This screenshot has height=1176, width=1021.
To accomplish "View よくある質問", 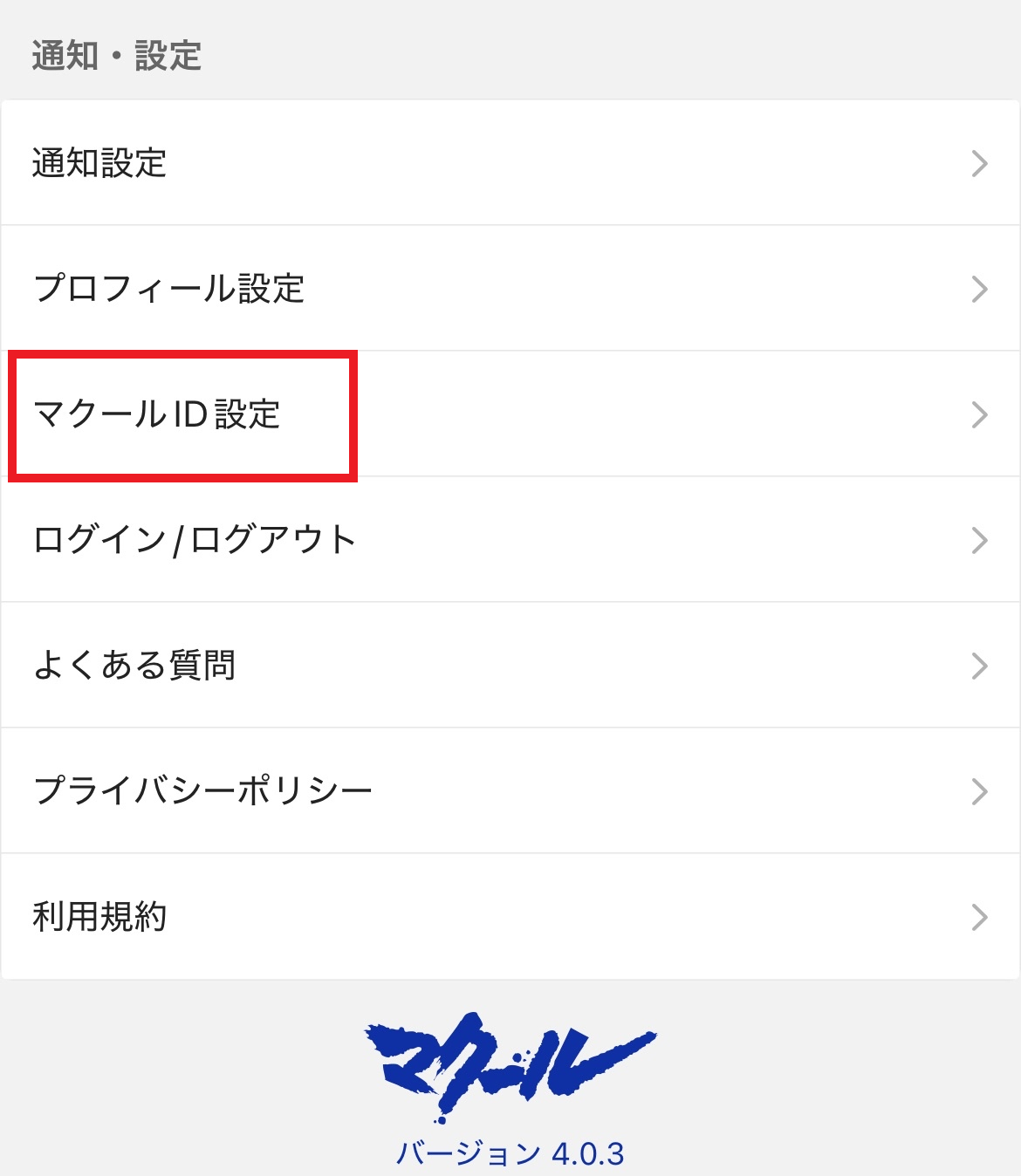I will (510, 666).
